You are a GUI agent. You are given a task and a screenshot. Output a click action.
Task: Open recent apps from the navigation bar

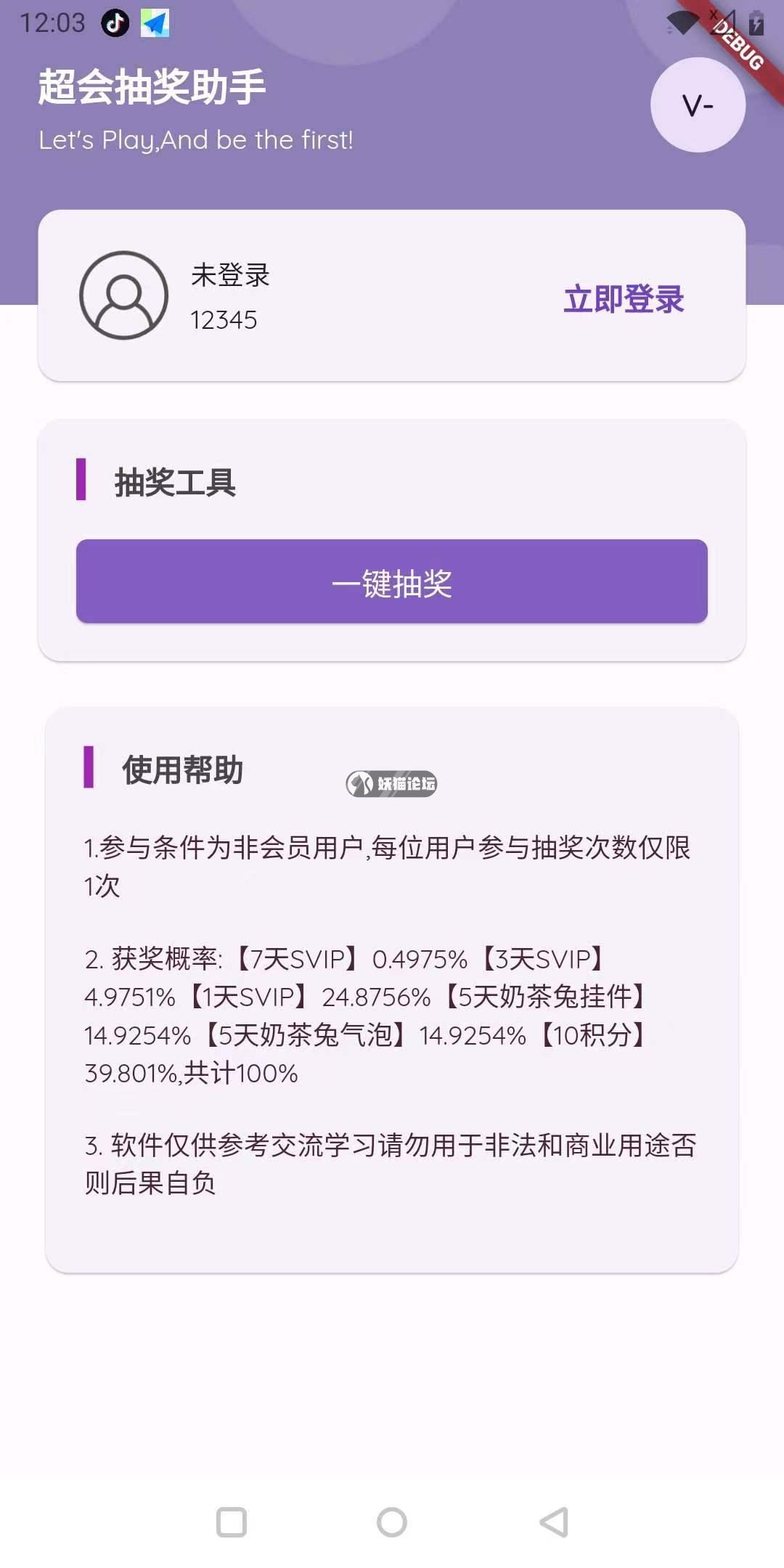(x=232, y=1522)
